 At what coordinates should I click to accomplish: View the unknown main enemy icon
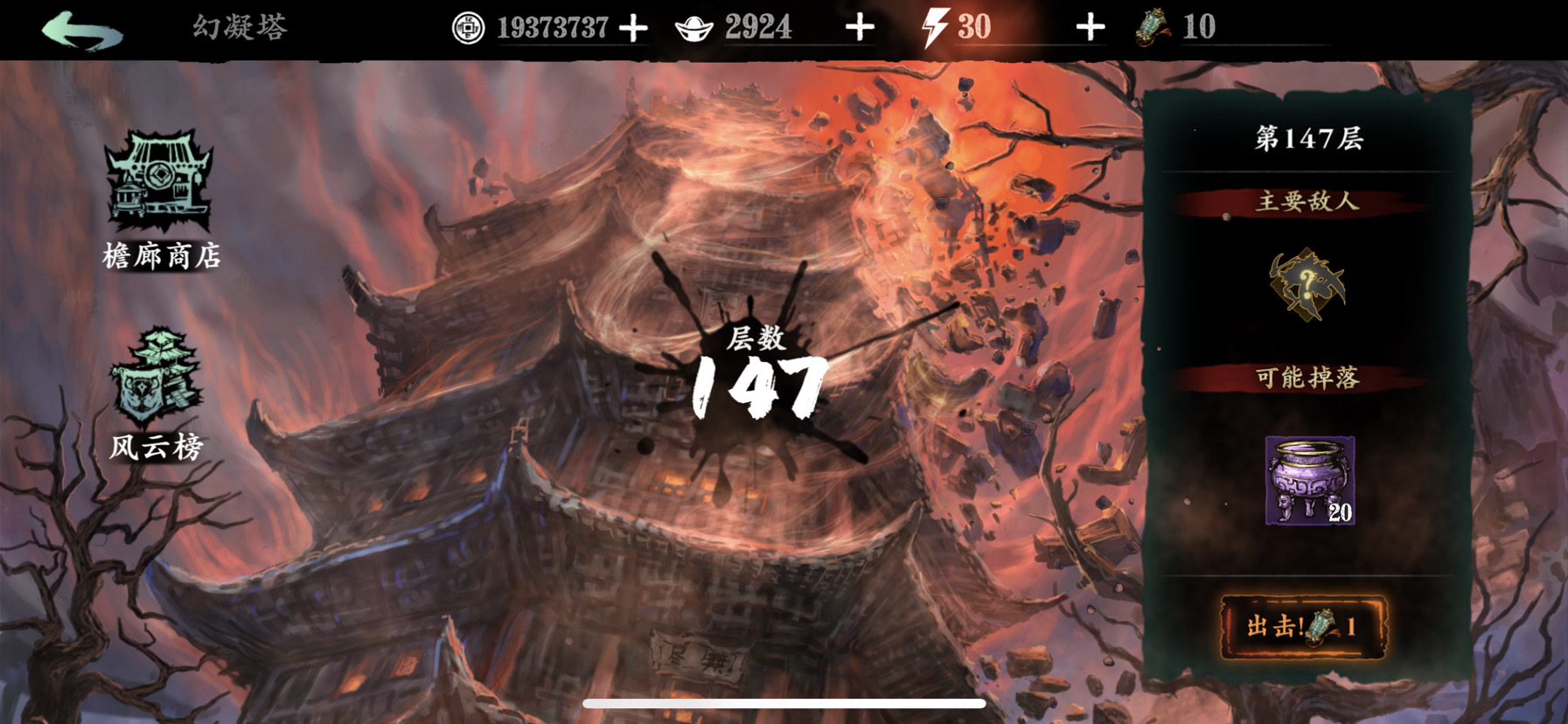click(1307, 285)
